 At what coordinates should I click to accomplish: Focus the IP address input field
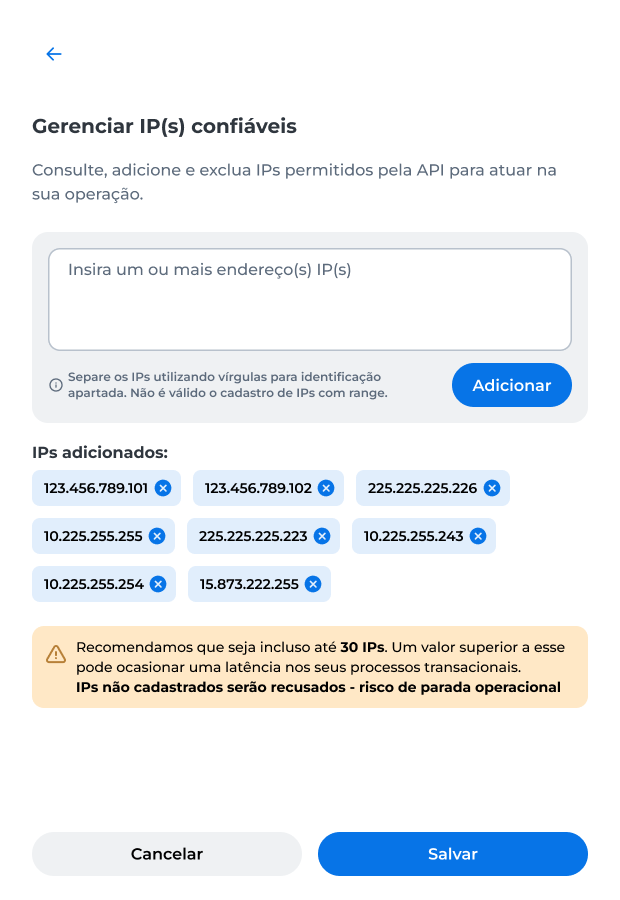(x=310, y=299)
